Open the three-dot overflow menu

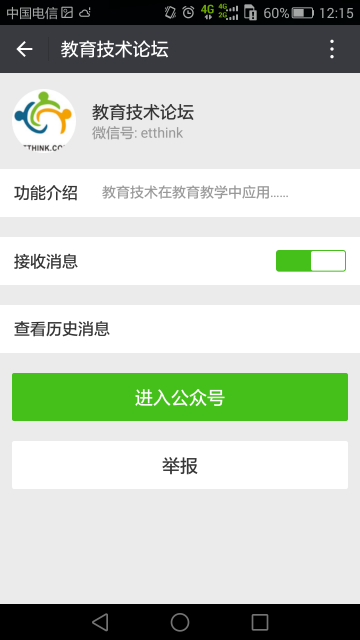[332, 49]
